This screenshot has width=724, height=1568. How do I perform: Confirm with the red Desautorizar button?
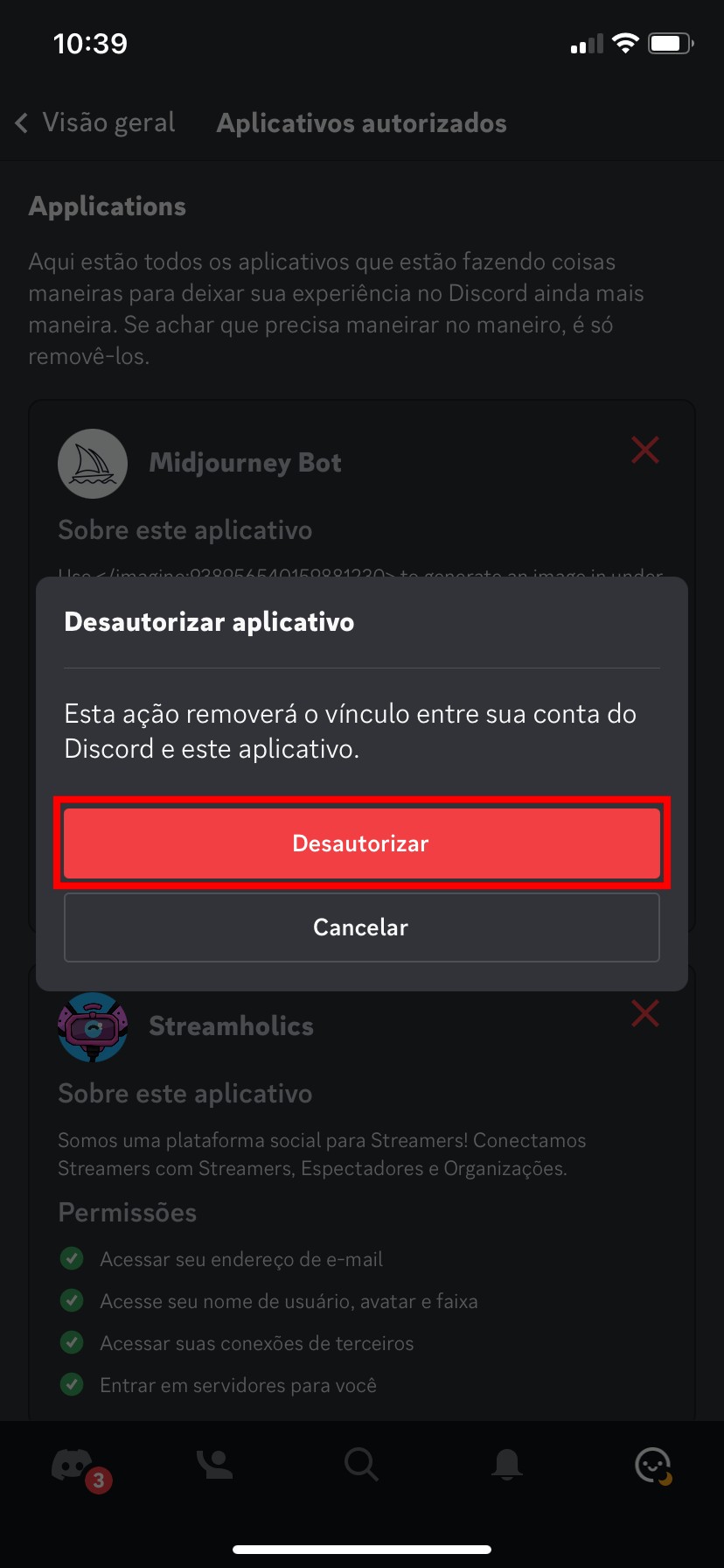pos(361,843)
